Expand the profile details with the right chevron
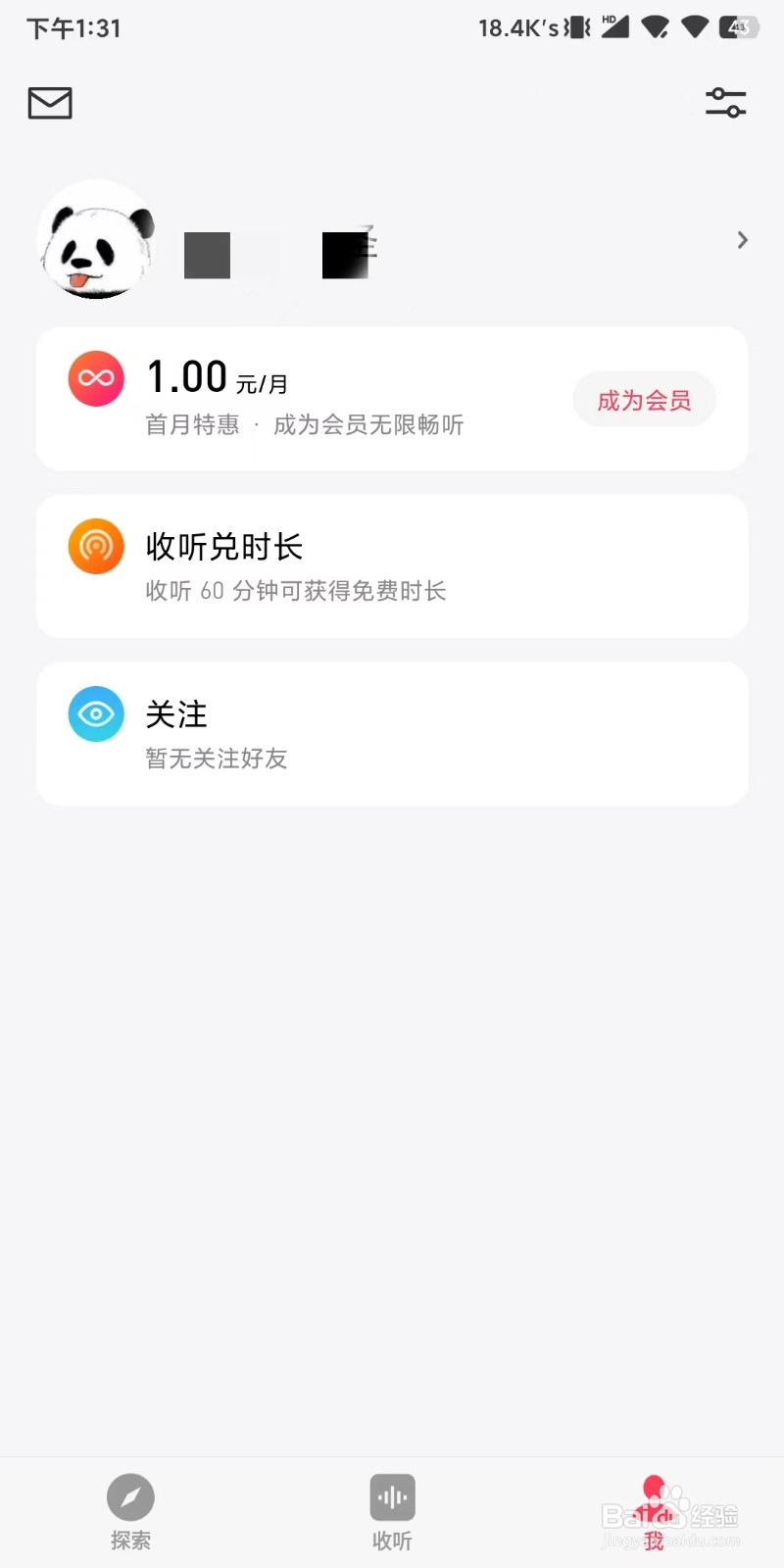Viewport: 784px width, 1568px height. (742, 240)
